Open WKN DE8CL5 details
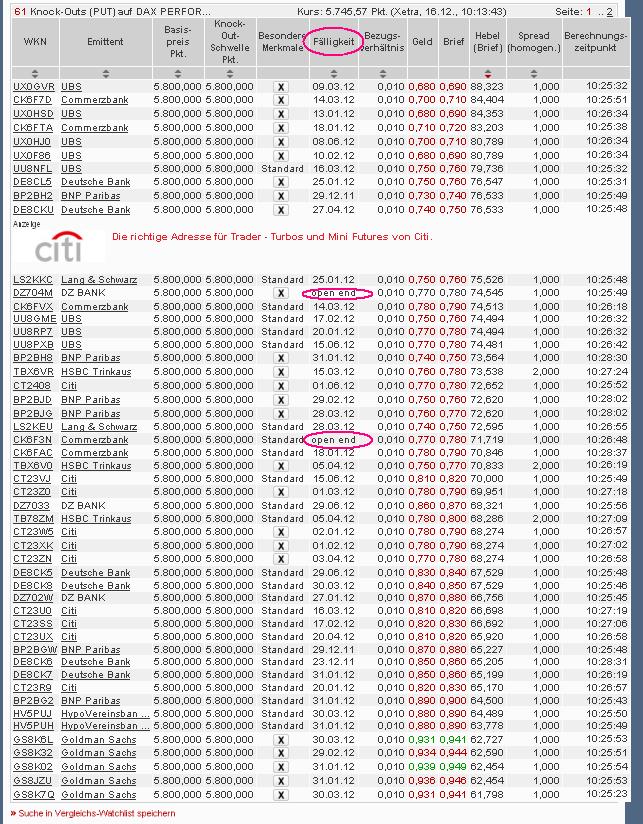 [32, 182]
